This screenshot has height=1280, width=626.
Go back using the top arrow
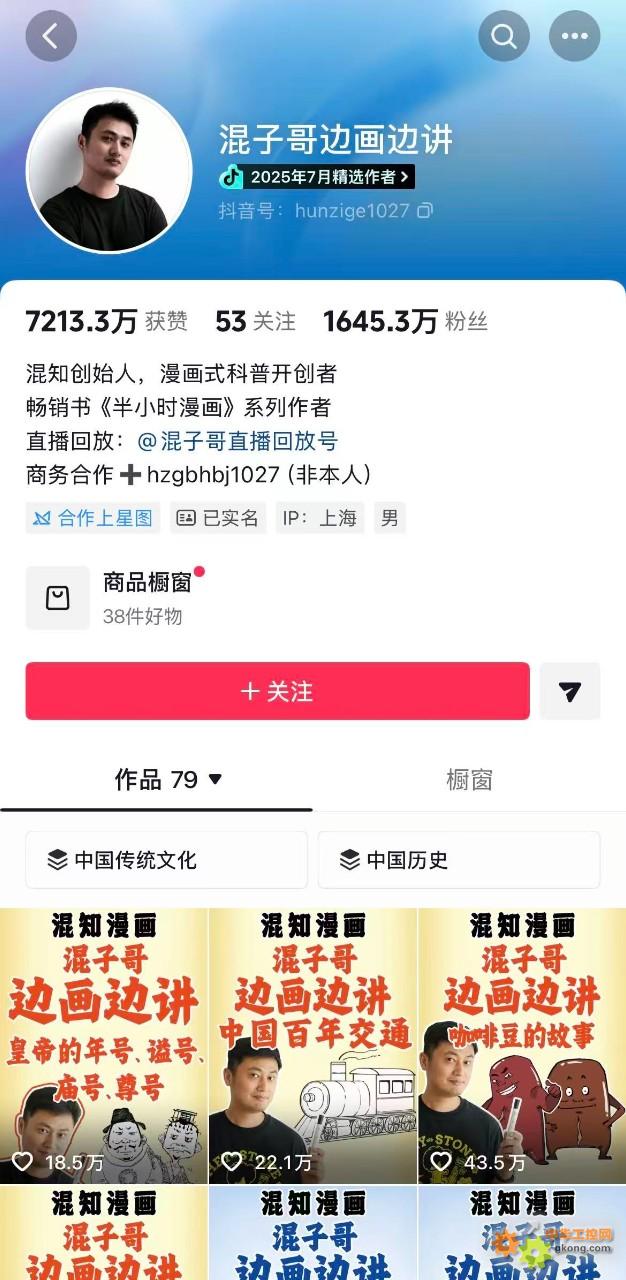(51, 36)
